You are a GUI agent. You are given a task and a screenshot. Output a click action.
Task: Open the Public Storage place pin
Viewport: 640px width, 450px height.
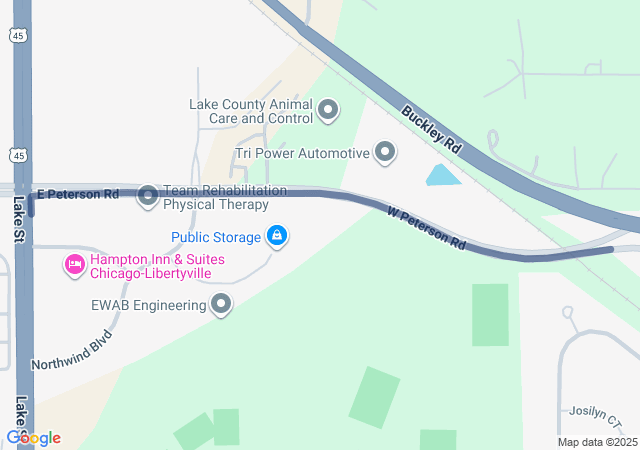[x=278, y=237]
